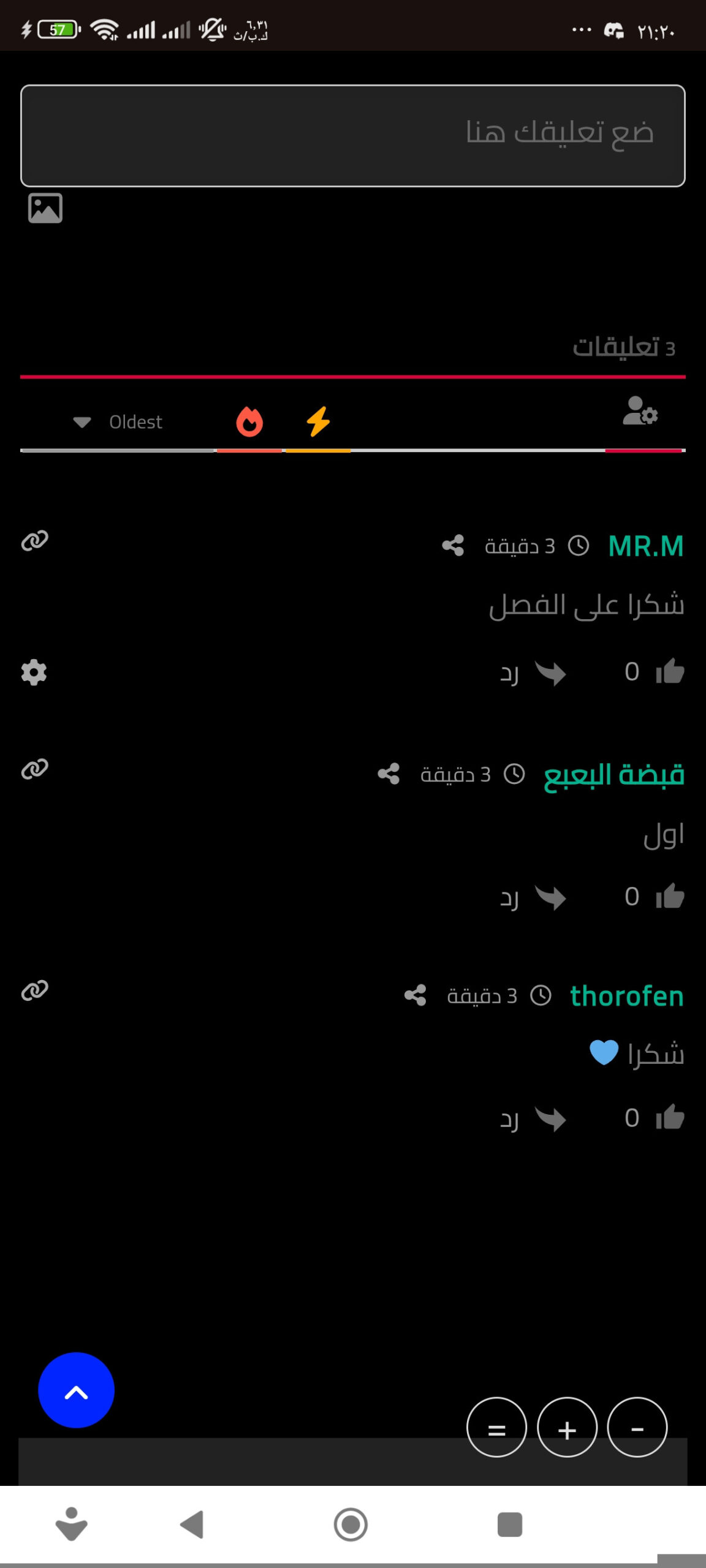Go back using the system back button
The image size is (706, 1568).
coord(192,1525)
